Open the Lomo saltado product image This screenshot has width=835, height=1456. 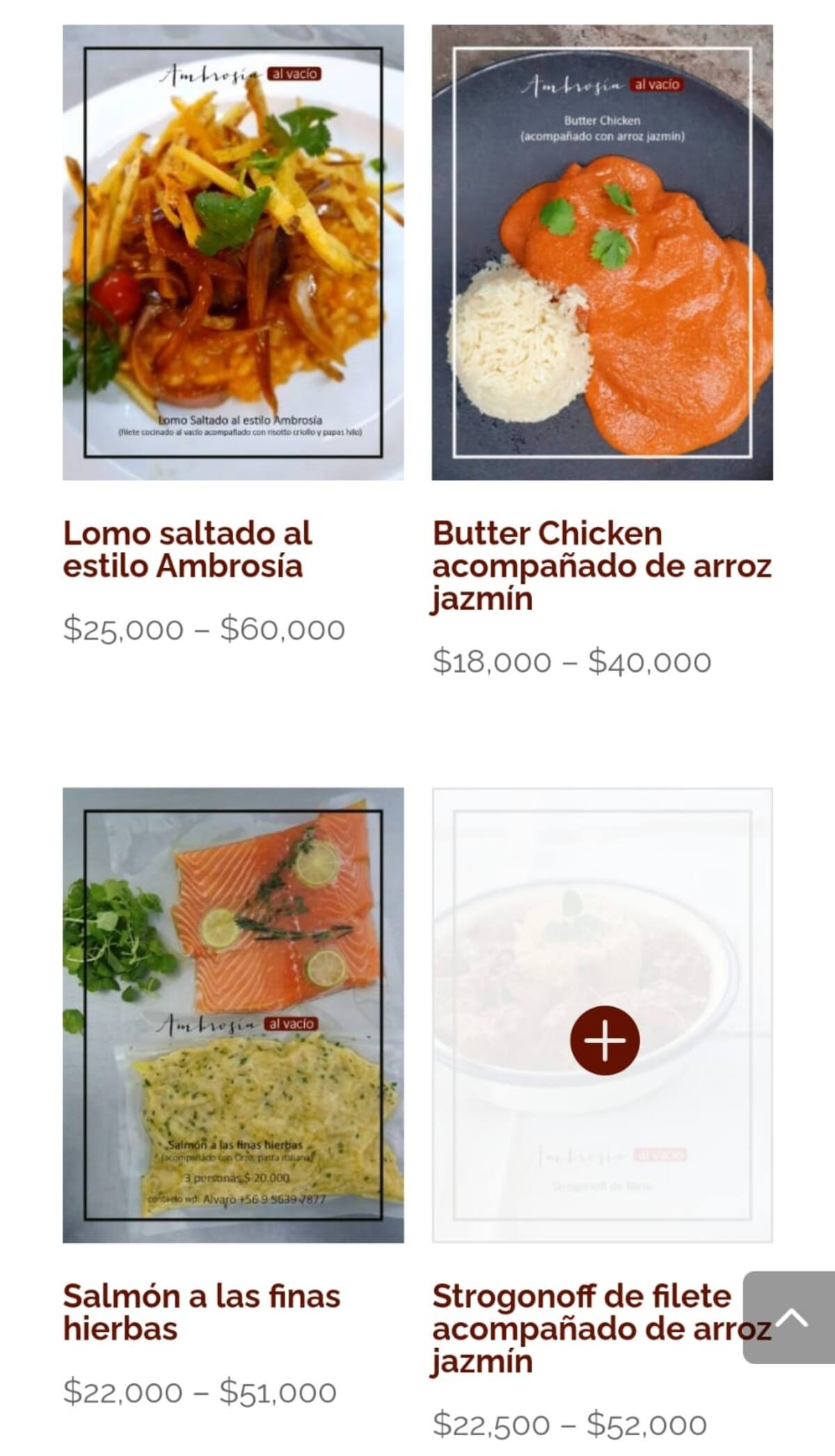(x=233, y=252)
